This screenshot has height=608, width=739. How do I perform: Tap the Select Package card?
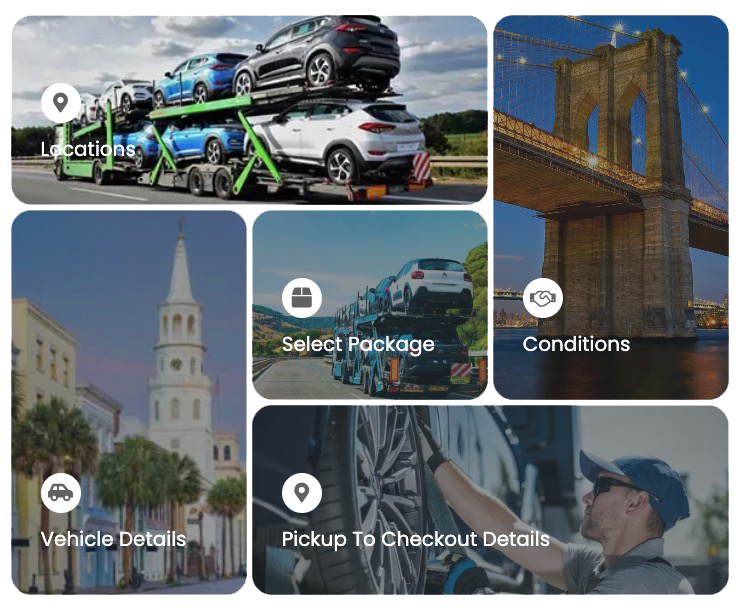click(369, 305)
